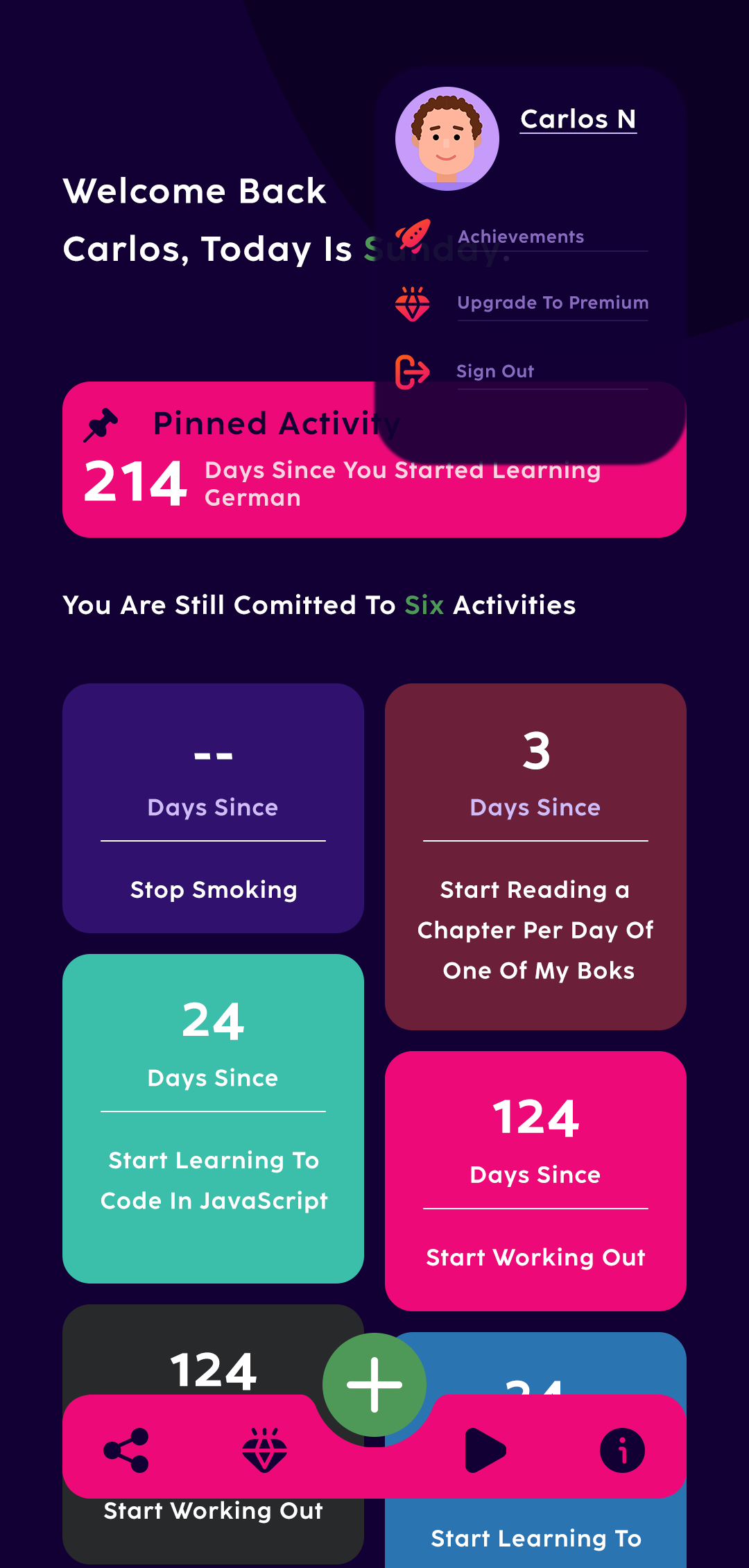The height and width of the screenshot is (1568, 749).
Task: Tap the share icon in bottom bar
Action: pyautogui.click(x=126, y=1450)
